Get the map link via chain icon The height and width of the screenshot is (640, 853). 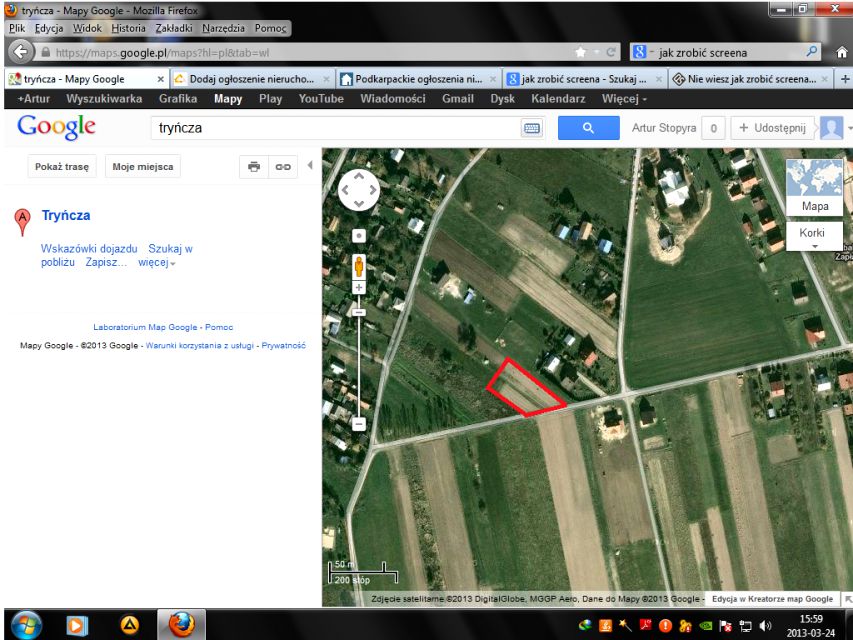tap(283, 167)
